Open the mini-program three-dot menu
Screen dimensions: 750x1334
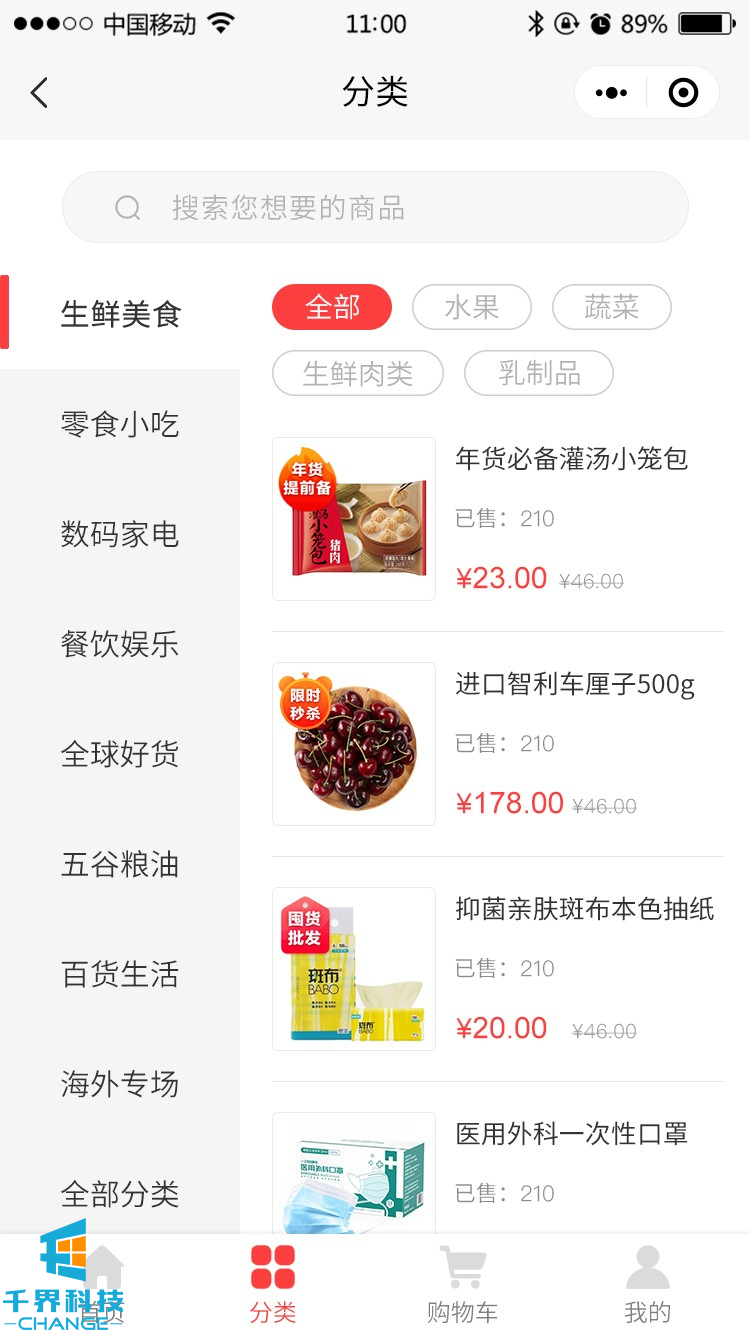(611, 93)
